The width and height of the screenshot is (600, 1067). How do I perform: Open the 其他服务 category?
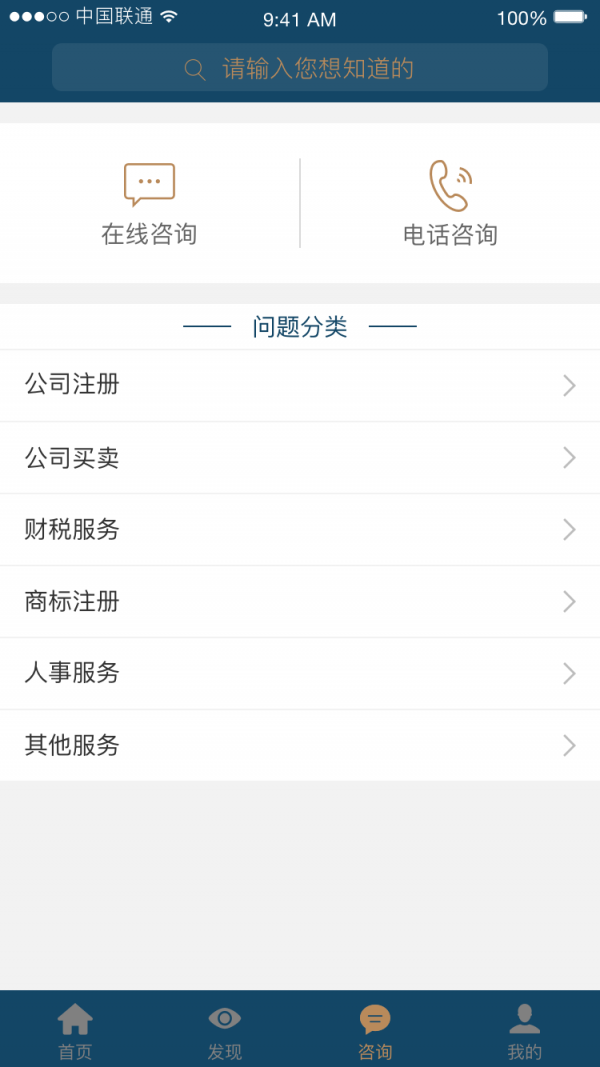point(300,746)
